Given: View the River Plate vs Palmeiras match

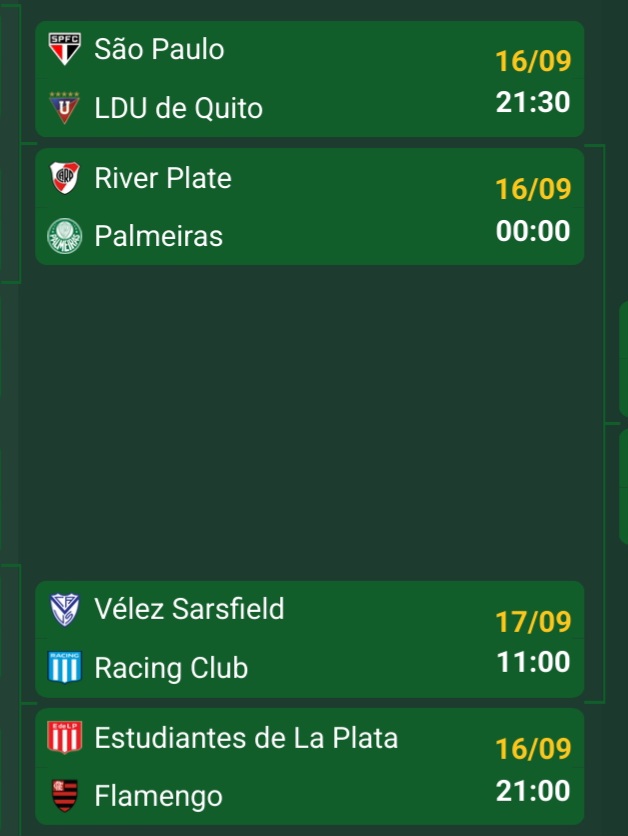Looking at the screenshot, I should [309, 207].
